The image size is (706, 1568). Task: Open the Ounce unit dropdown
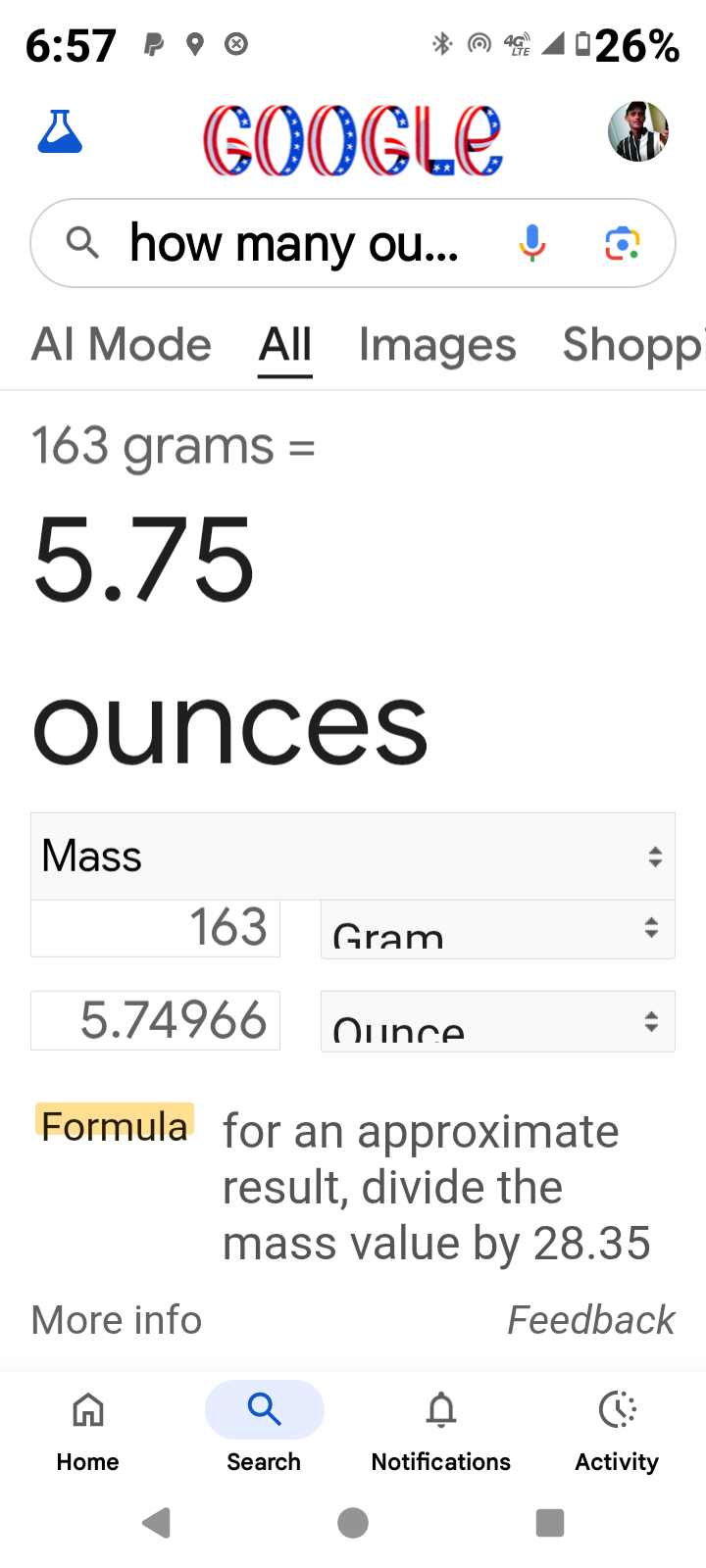click(x=497, y=1021)
